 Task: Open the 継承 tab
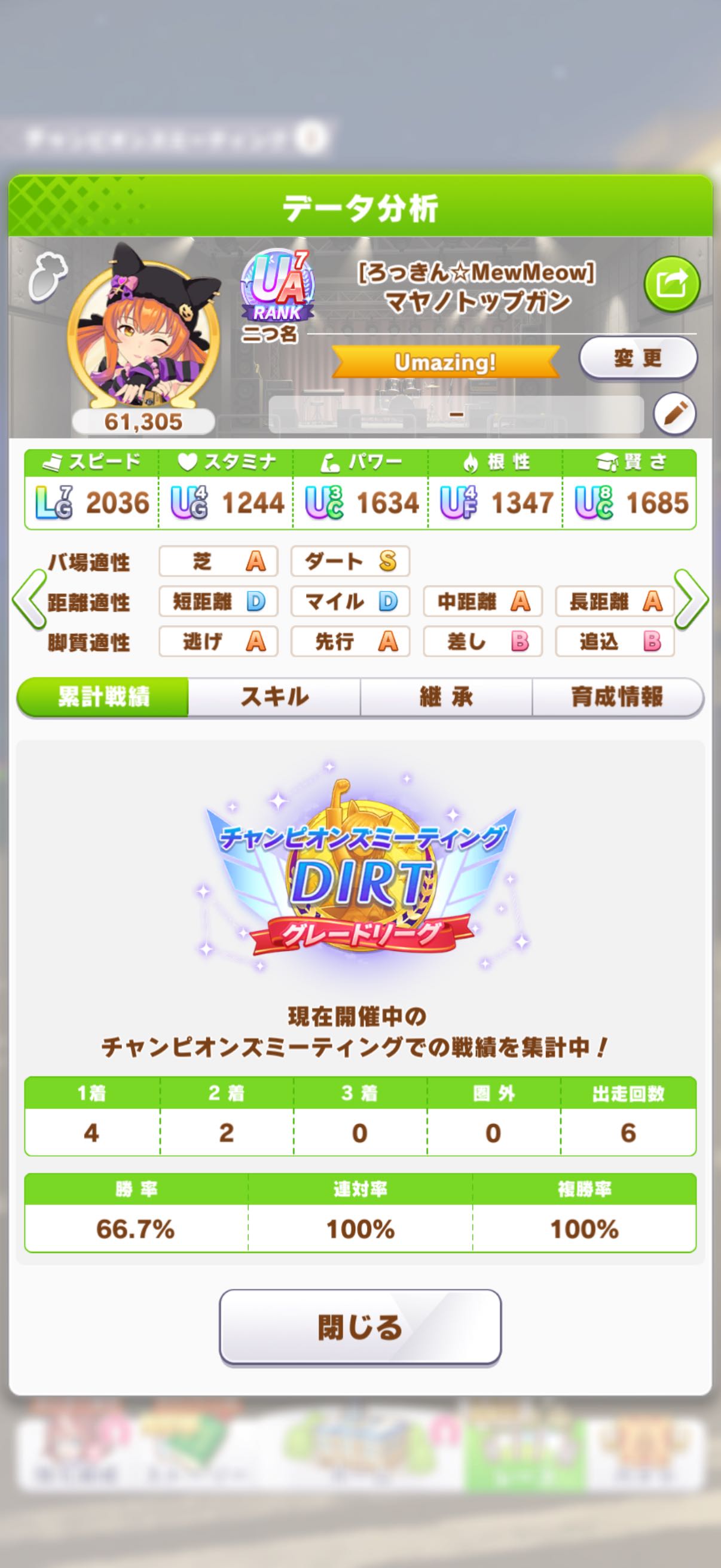pos(446,697)
